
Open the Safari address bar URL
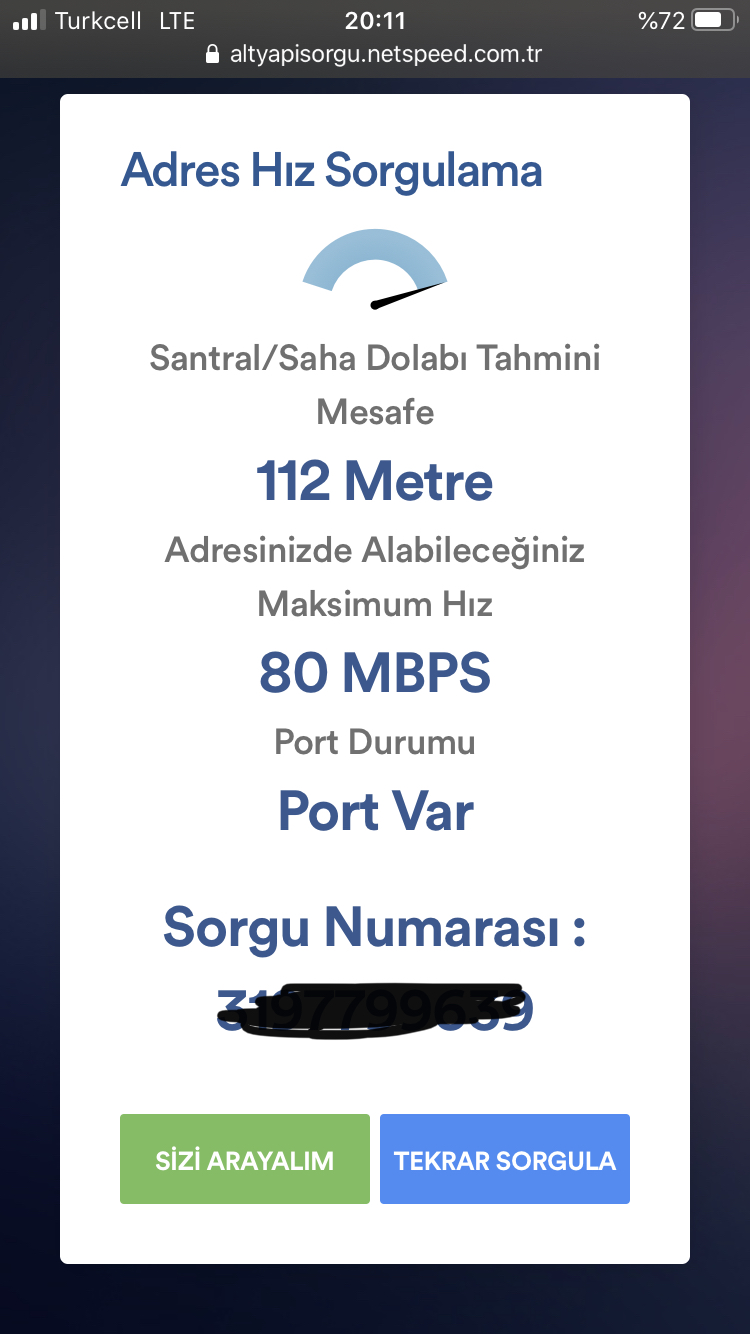coord(374,54)
